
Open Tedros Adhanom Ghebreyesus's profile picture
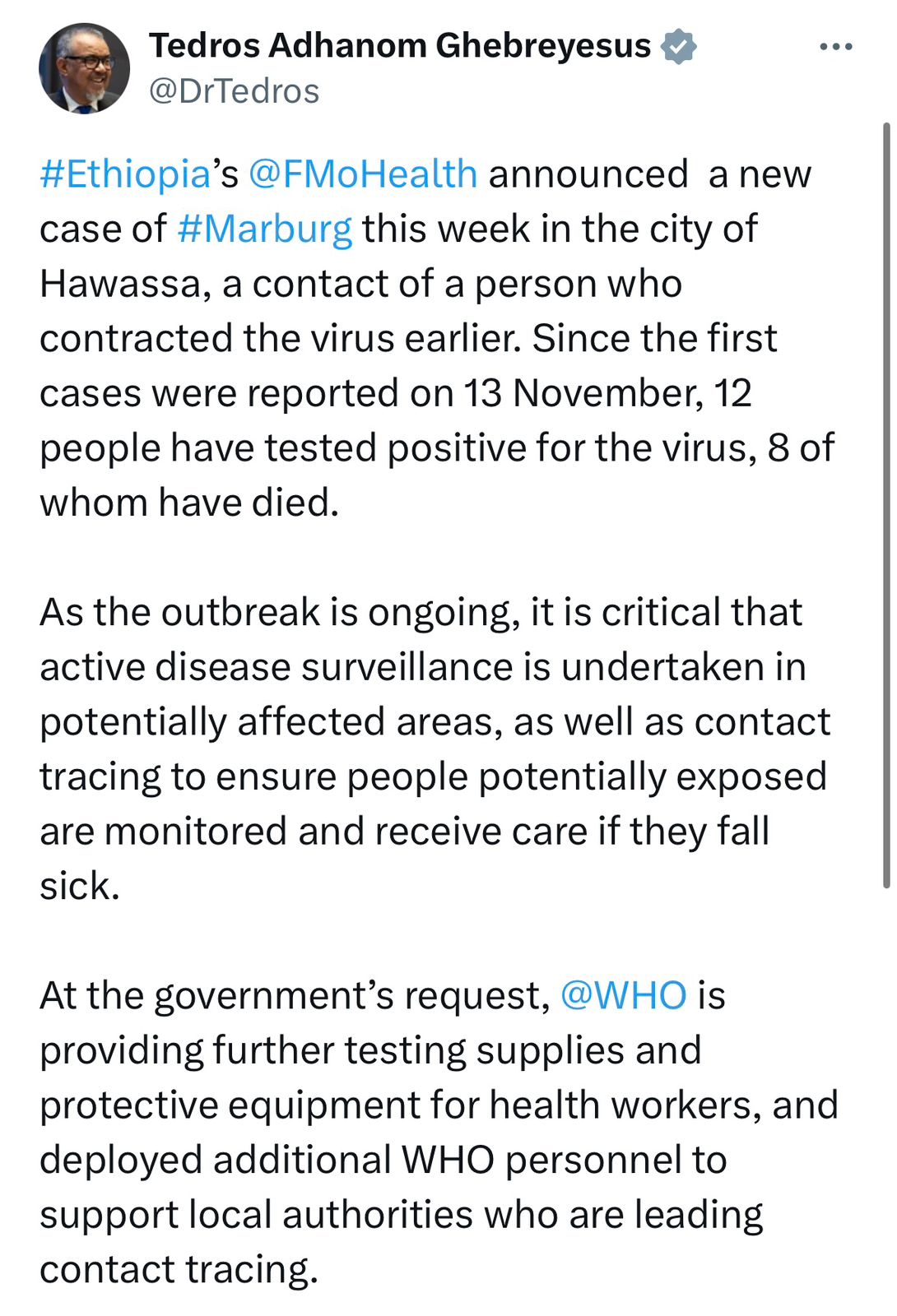tap(84, 68)
